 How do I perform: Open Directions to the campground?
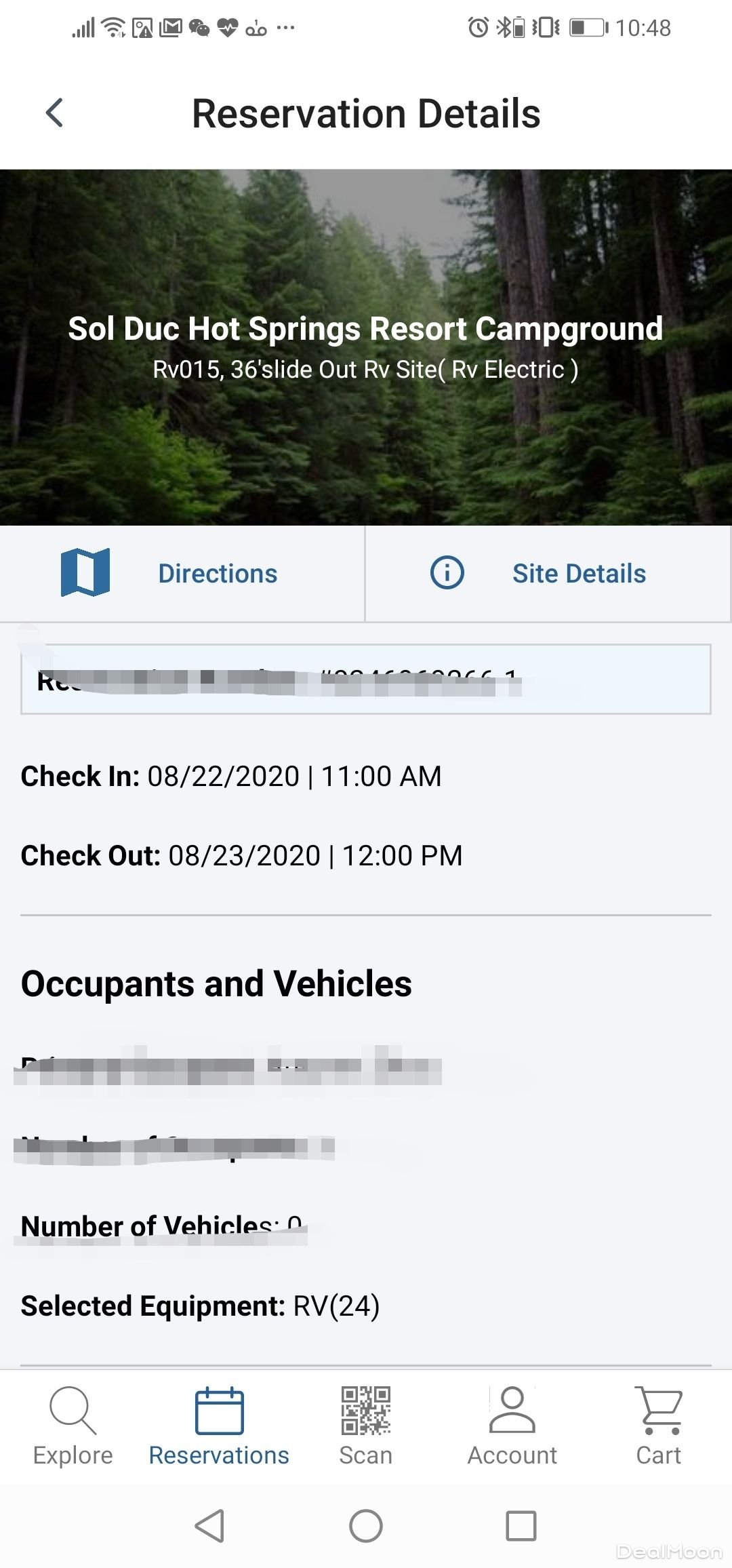coord(182,574)
